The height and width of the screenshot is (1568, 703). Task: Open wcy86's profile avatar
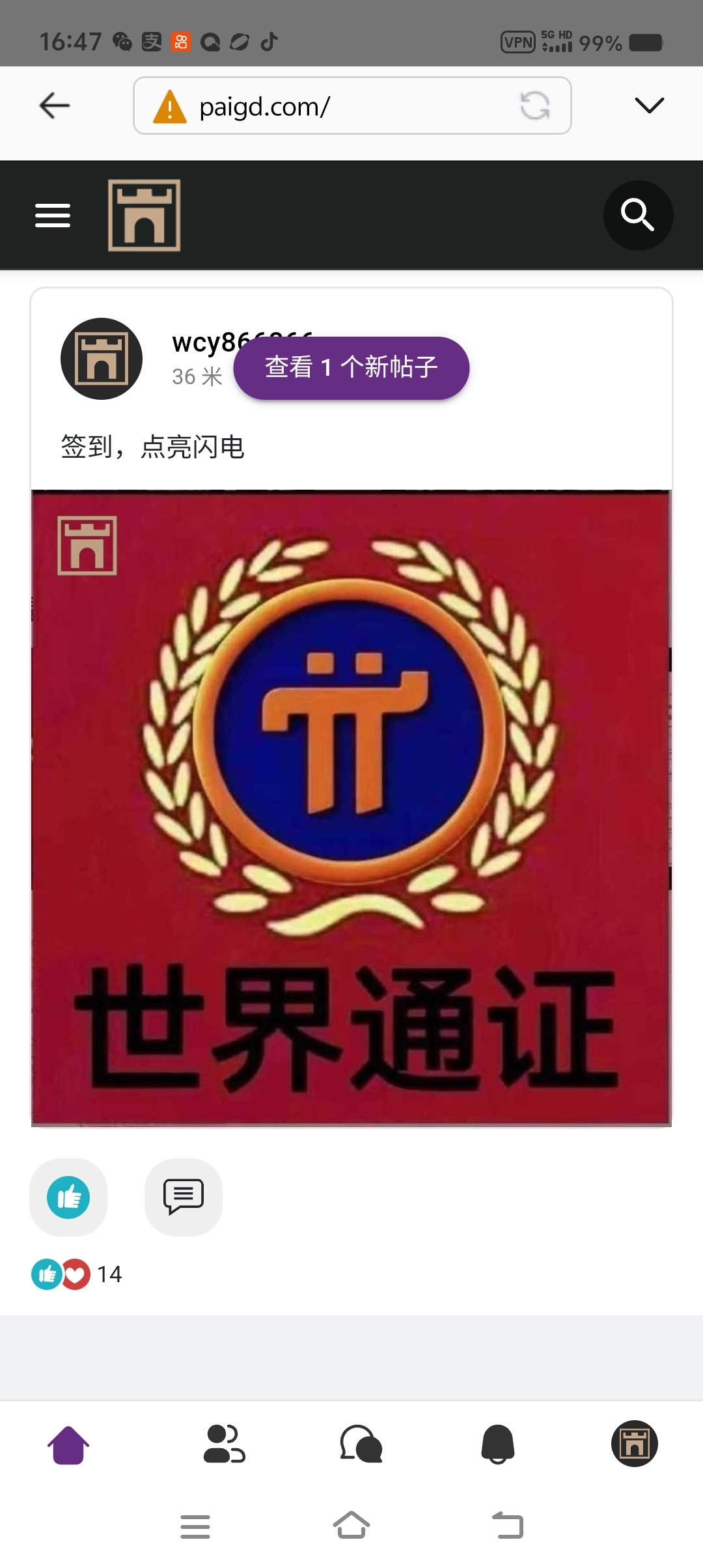(x=102, y=359)
